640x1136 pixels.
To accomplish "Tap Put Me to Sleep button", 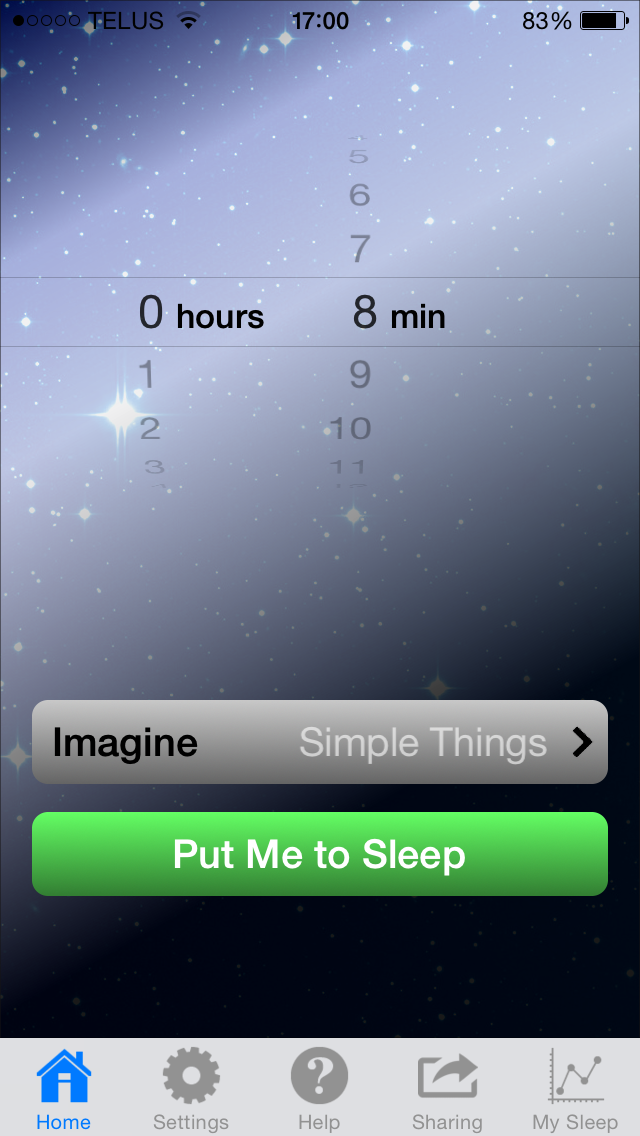I will coord(320,853).
